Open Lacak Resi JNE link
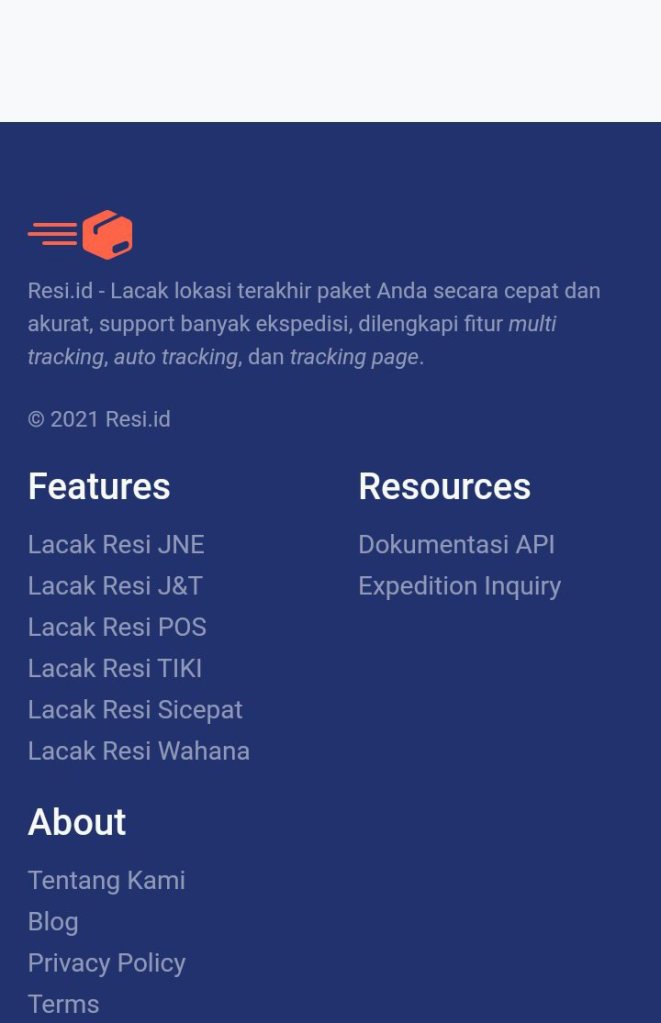This screenshot has height=1023, width=661. point(116,544)
